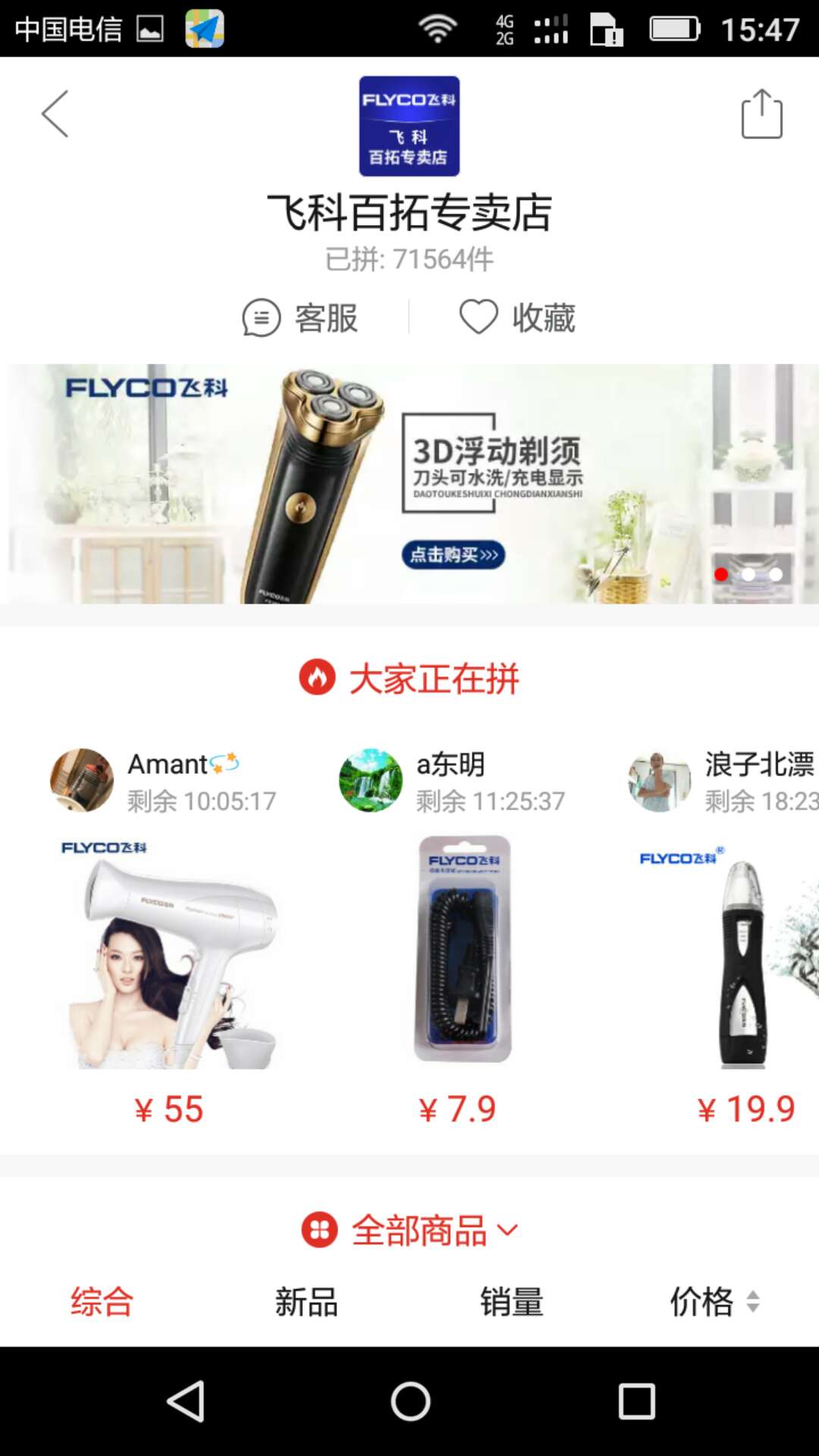
Task: Share this store page
Action: [x=761, y=114]
